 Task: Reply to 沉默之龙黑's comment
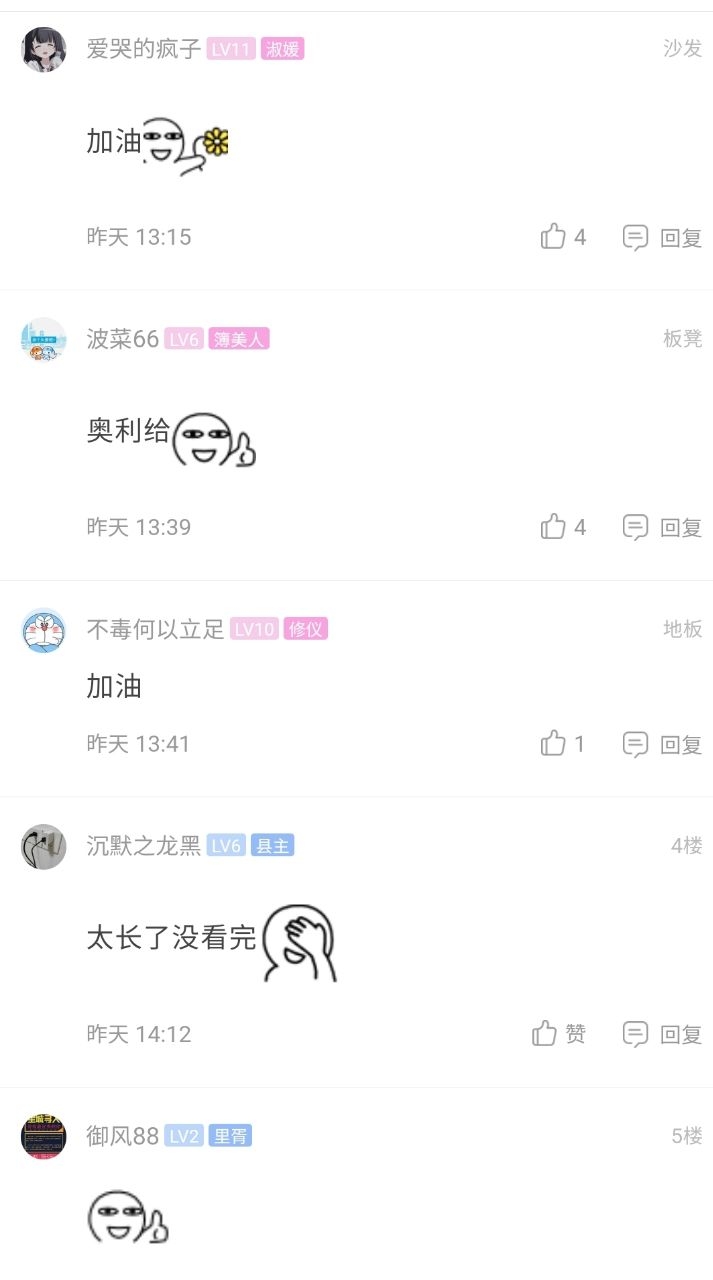point(662,1034)
